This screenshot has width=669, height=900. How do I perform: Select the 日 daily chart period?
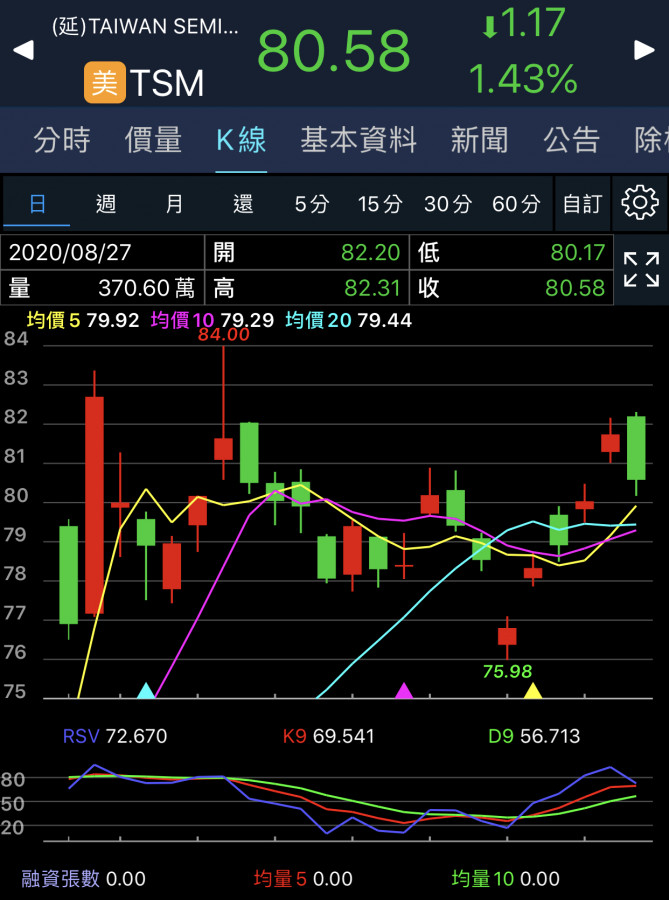[37, 204]
